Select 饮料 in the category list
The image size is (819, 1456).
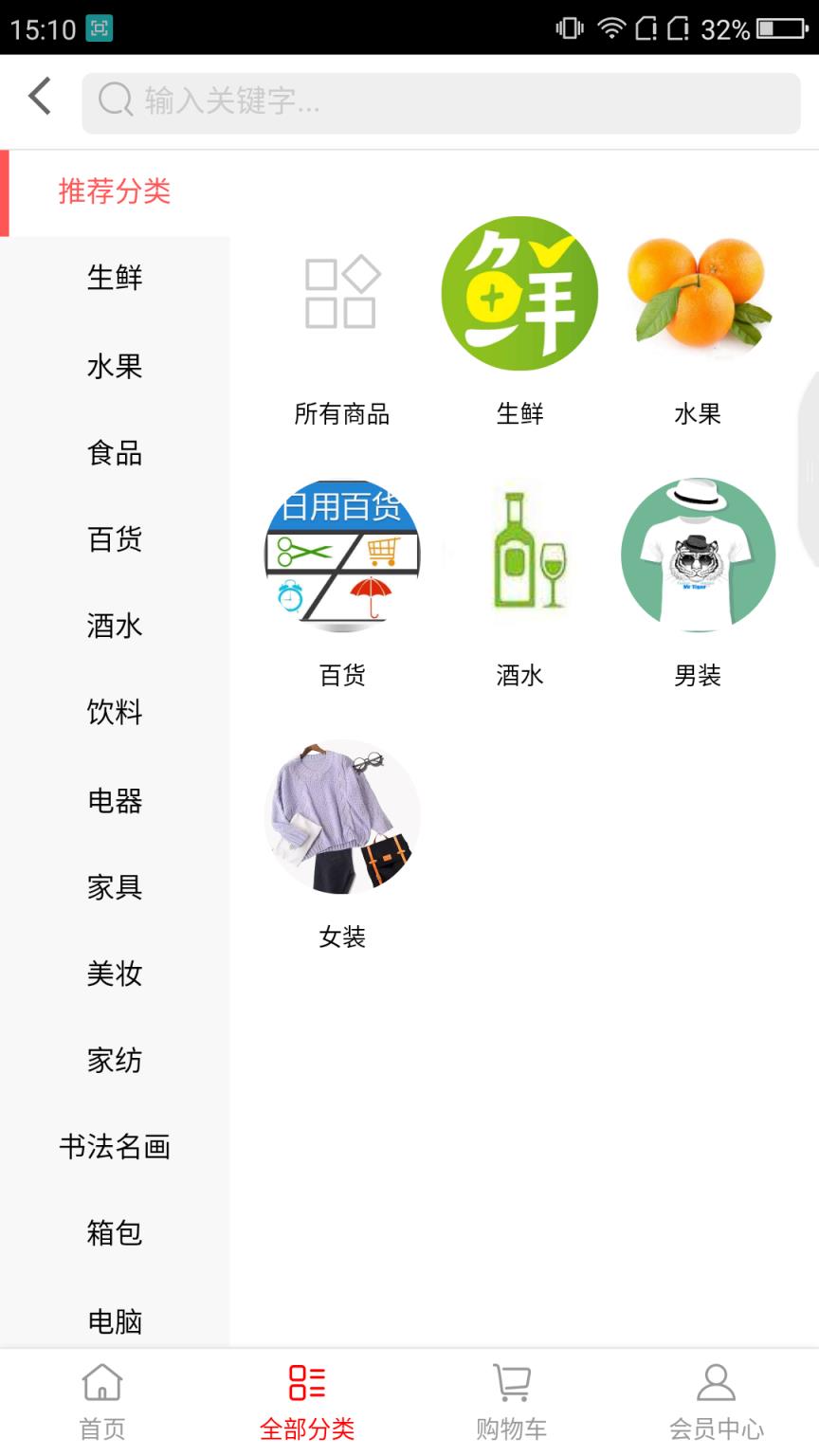(x=116, y=713)
